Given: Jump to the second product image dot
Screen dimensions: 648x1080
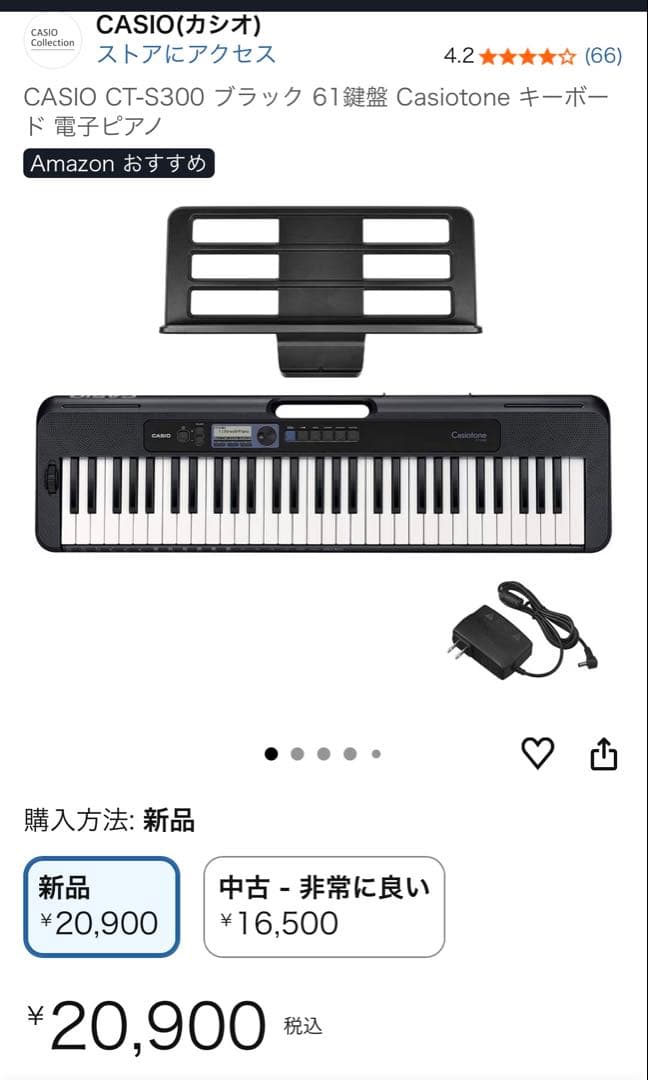Looking at the screenshot, I should [x=297, y=754].
